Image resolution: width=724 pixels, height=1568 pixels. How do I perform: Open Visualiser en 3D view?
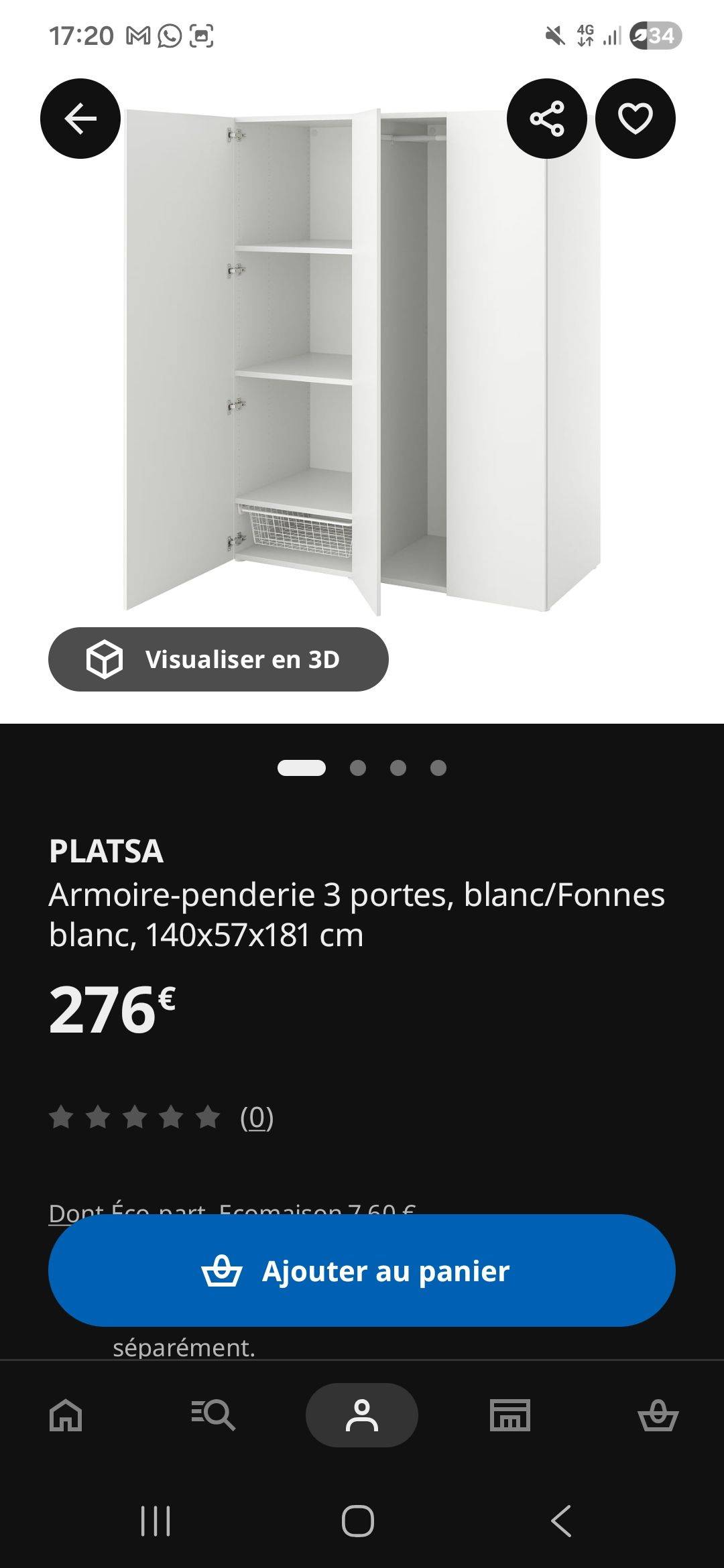point(219,659)
